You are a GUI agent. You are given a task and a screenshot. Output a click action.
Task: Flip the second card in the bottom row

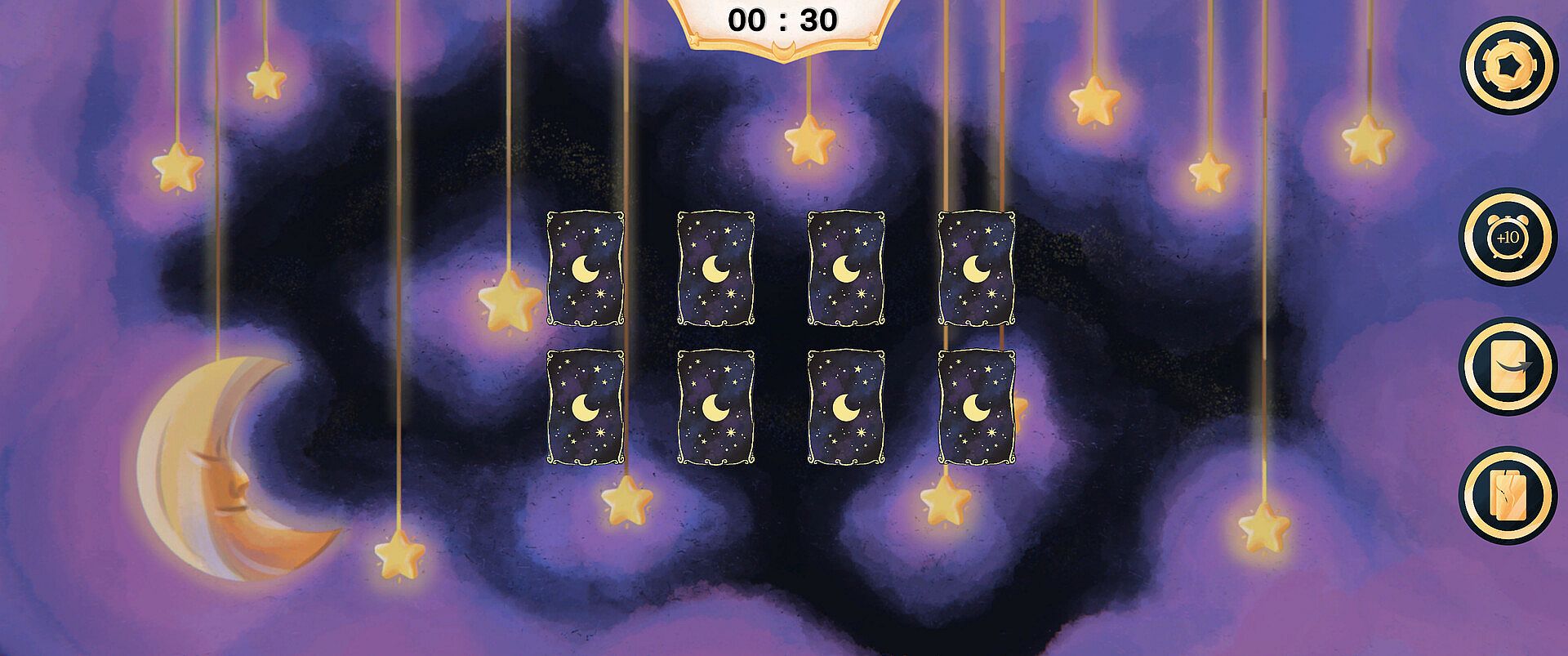point(715,407)
